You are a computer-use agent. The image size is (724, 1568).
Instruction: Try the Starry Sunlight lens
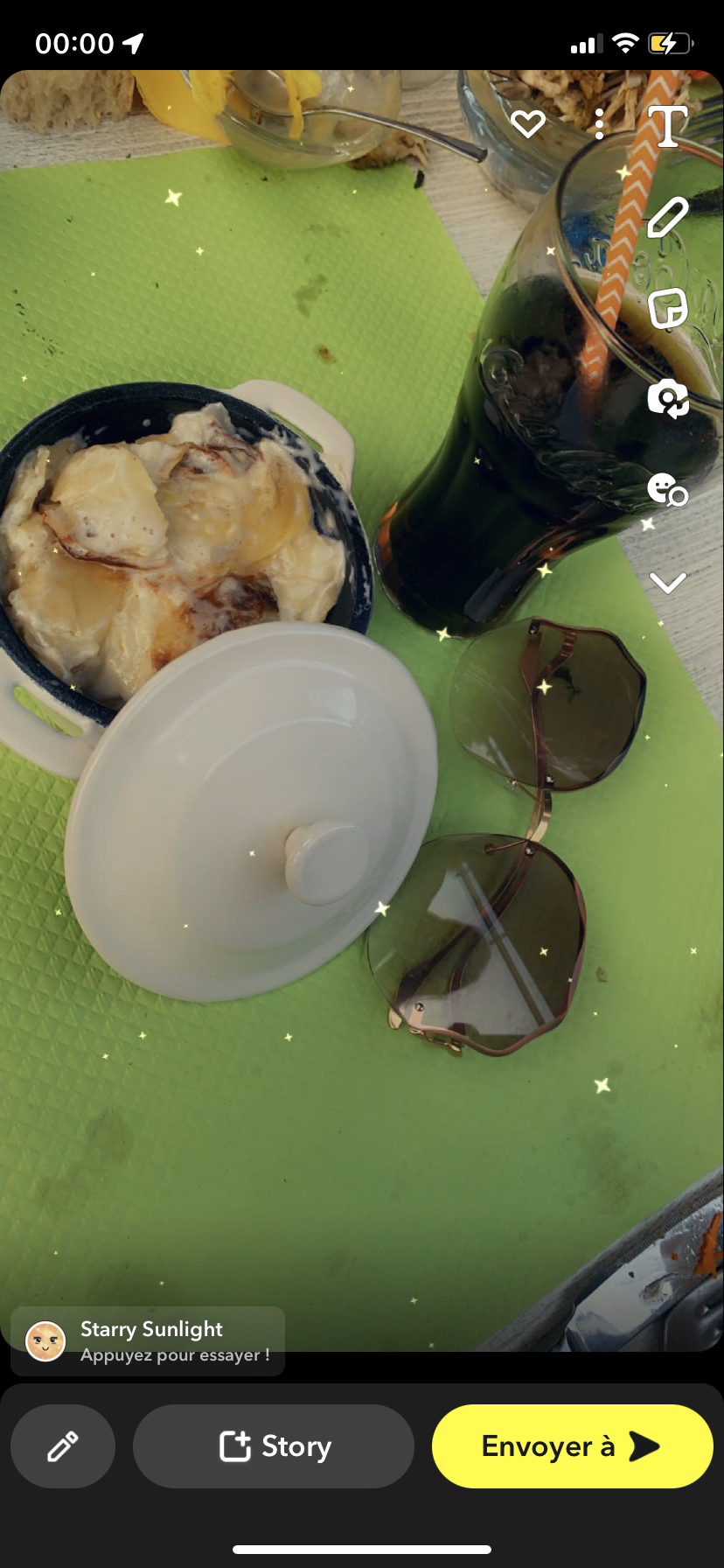pos(148,1341)
